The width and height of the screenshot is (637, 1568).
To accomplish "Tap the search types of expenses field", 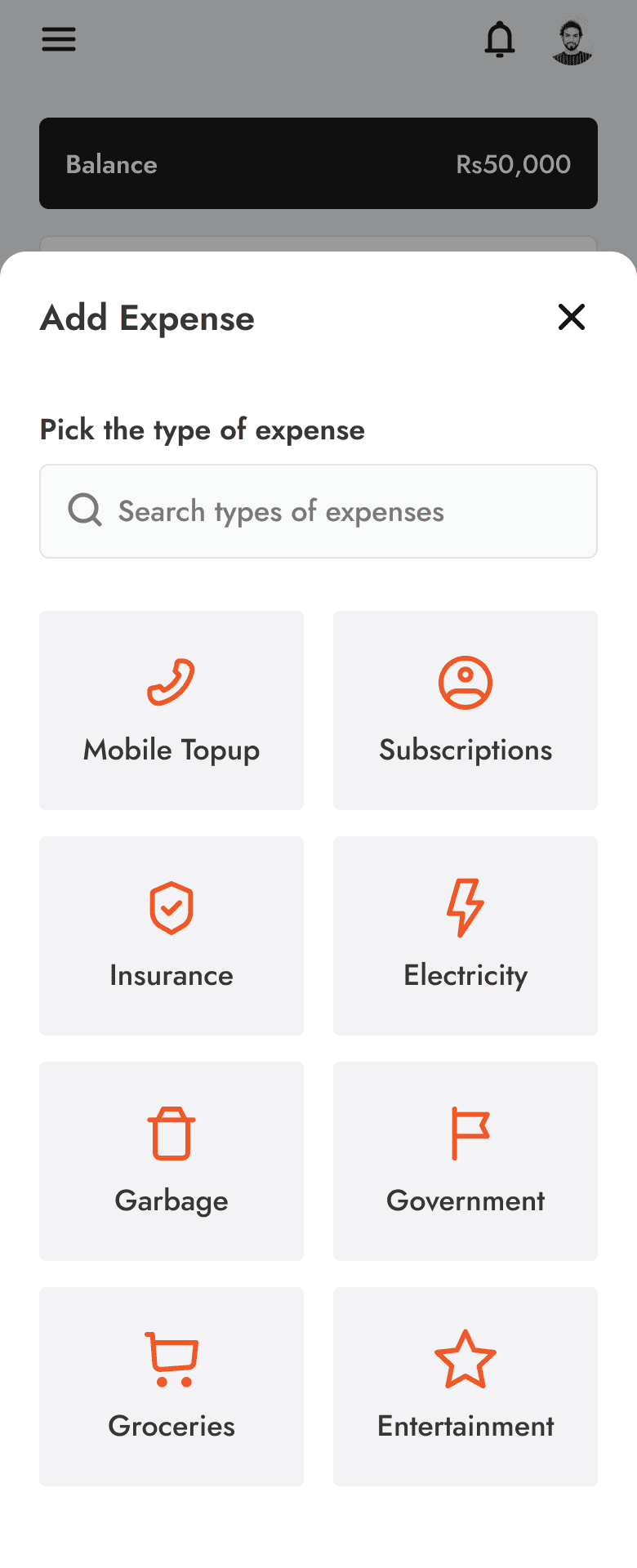I will coord(318,511).
